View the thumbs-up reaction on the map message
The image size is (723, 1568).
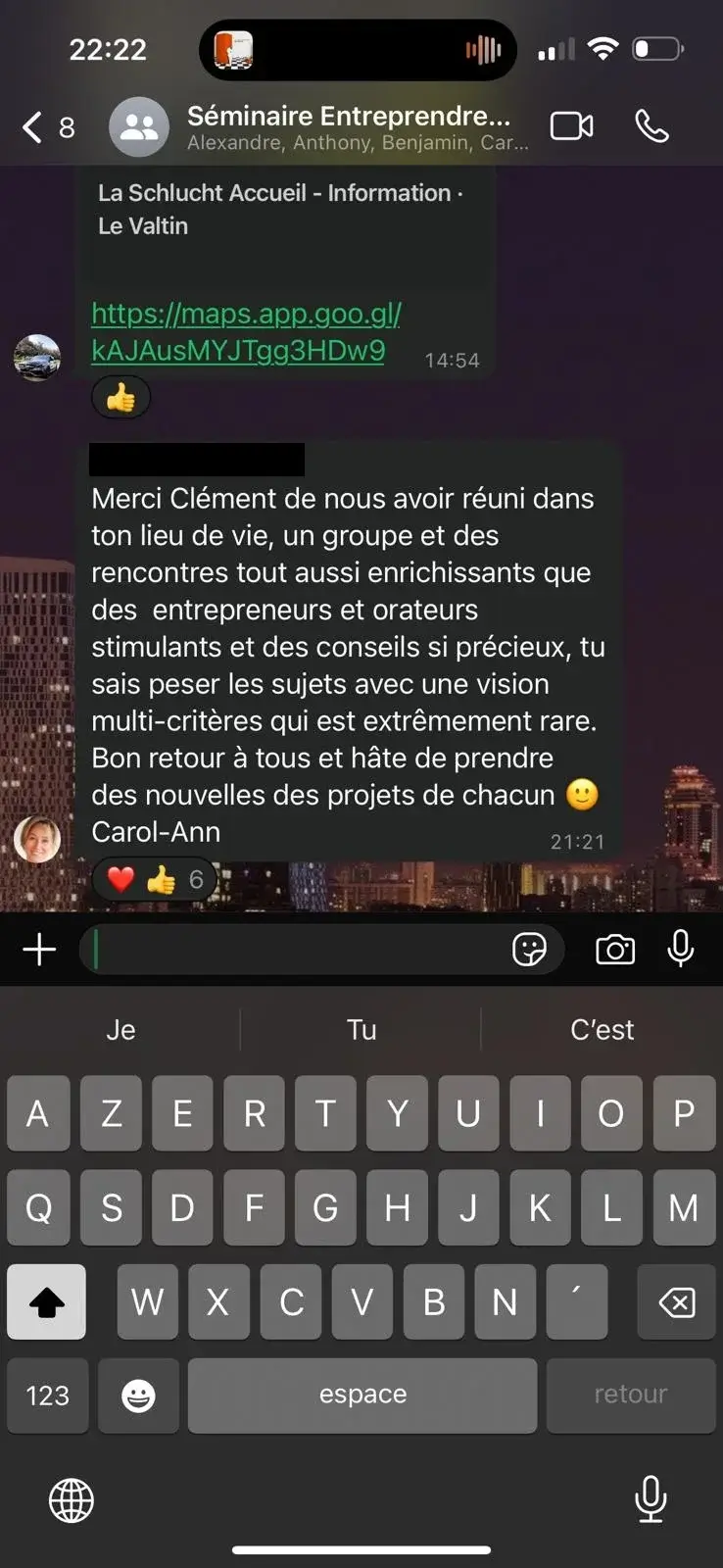[x=120, y=398]
